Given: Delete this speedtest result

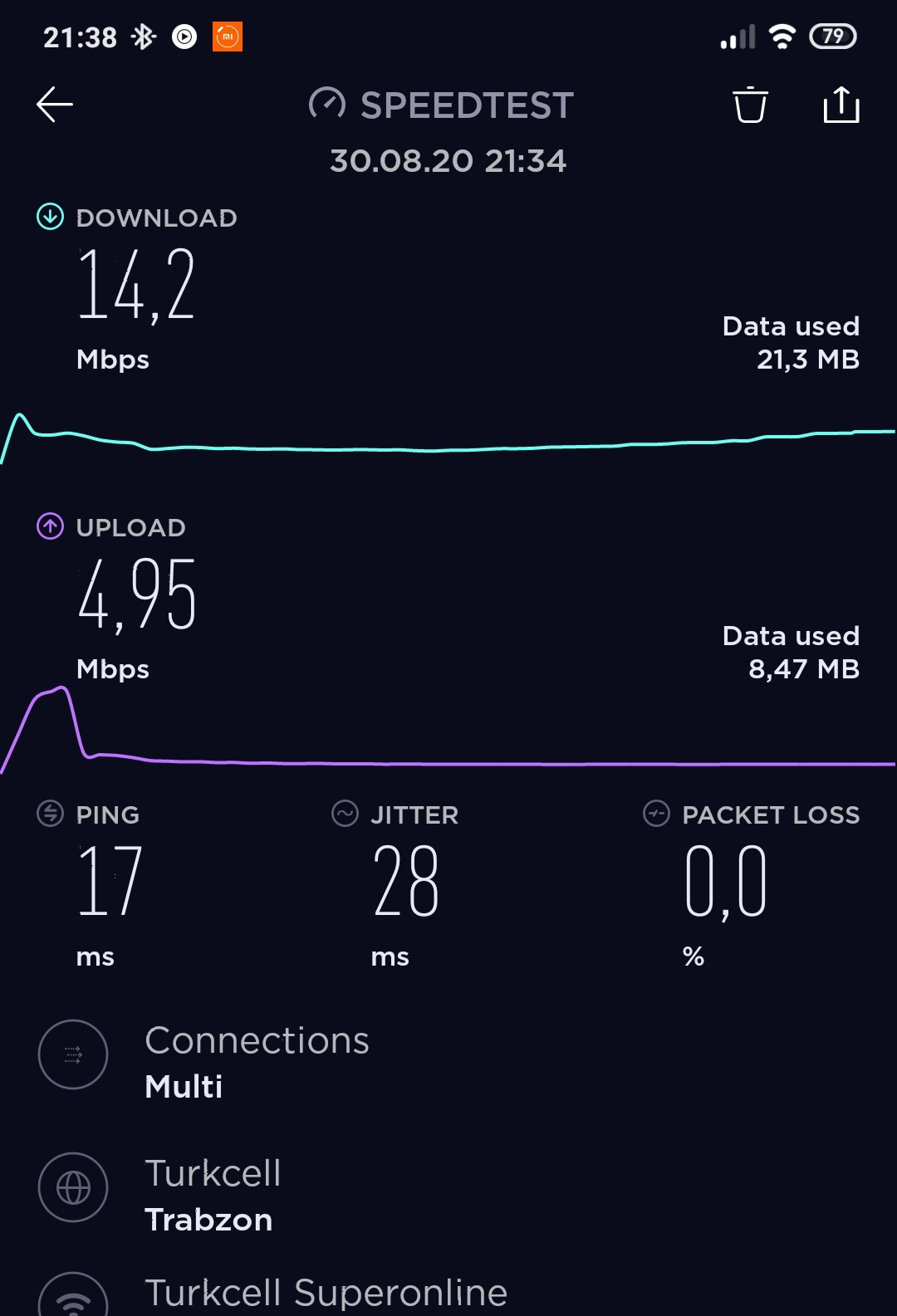Looking at the screenshot, I should [750, 105].
